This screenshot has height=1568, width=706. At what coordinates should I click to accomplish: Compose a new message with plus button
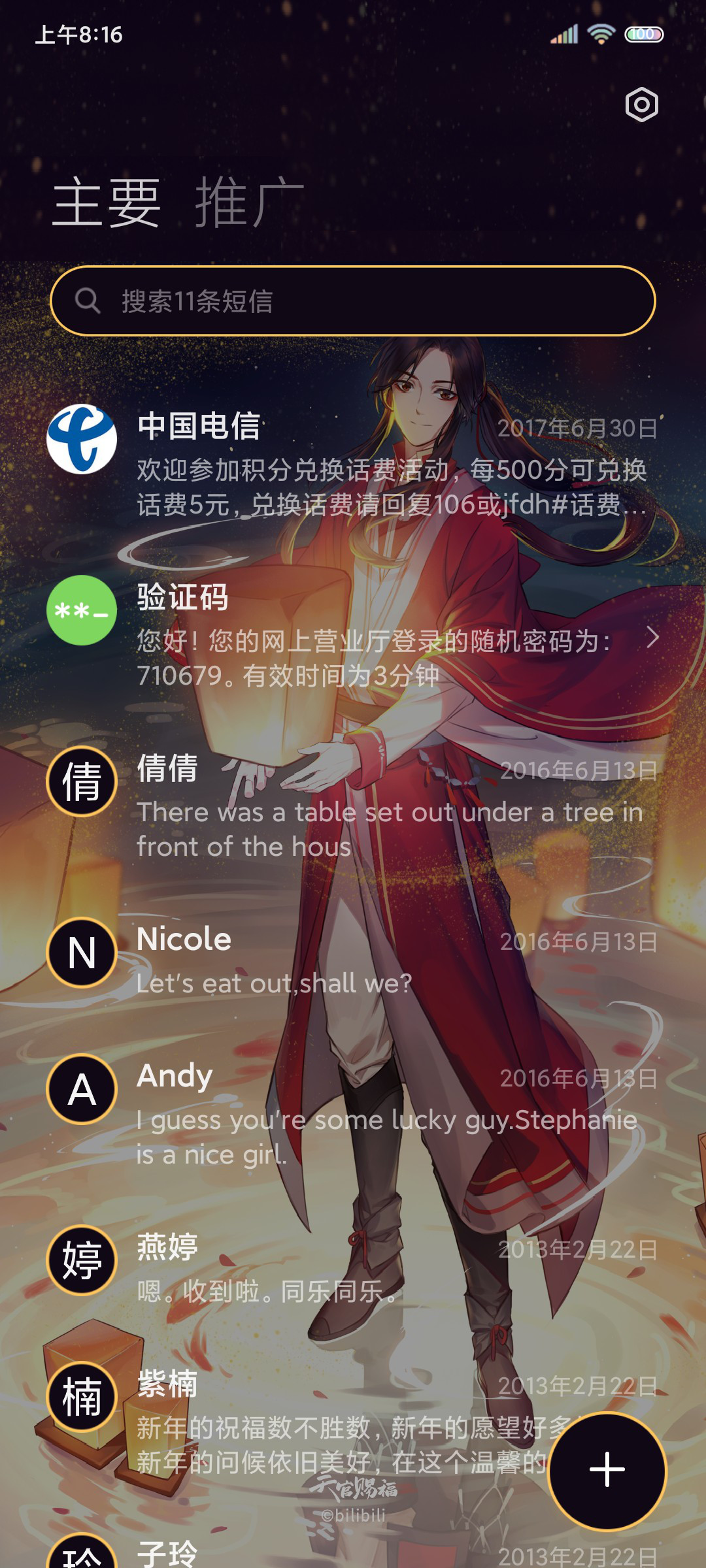tap(607, 1471)
